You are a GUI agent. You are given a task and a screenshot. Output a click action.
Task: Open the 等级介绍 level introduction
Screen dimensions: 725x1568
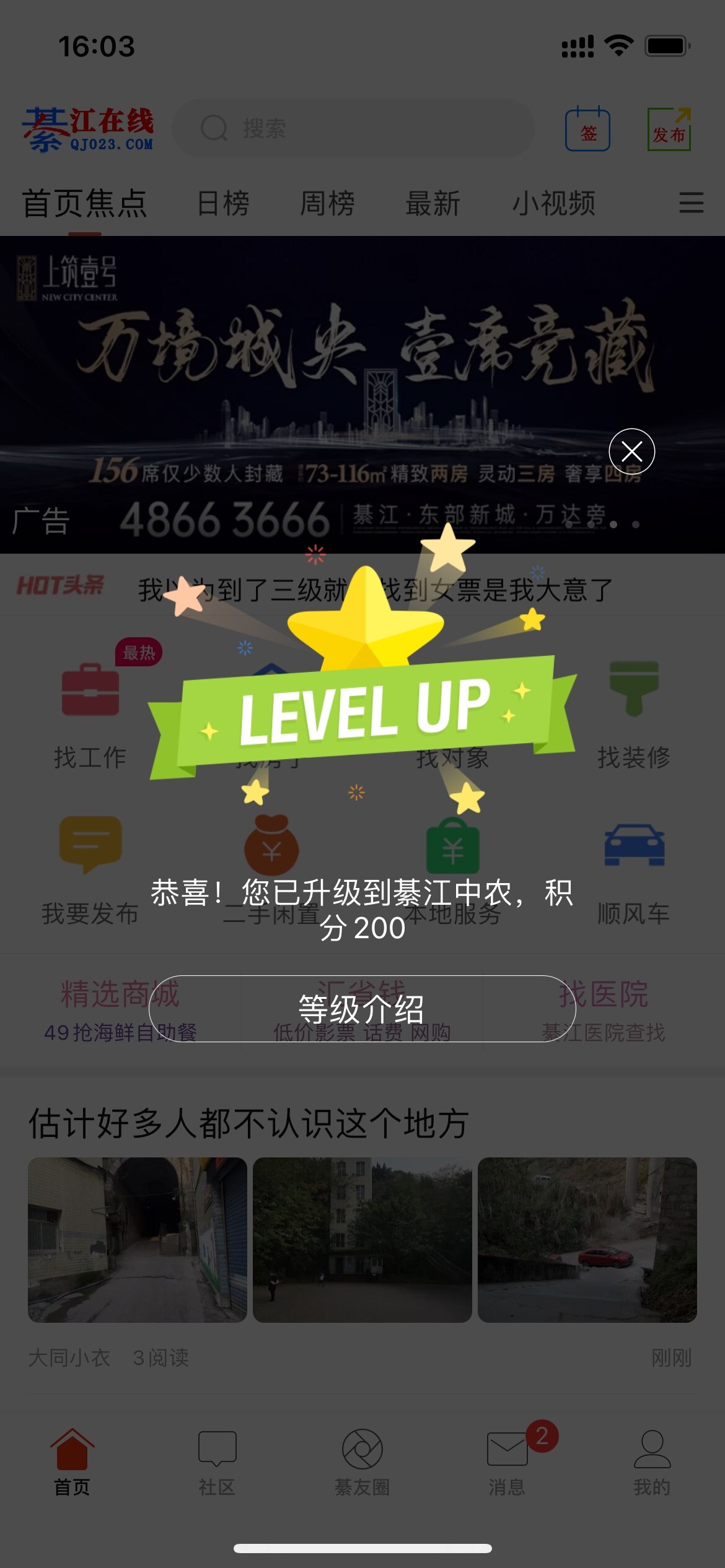362,1009
